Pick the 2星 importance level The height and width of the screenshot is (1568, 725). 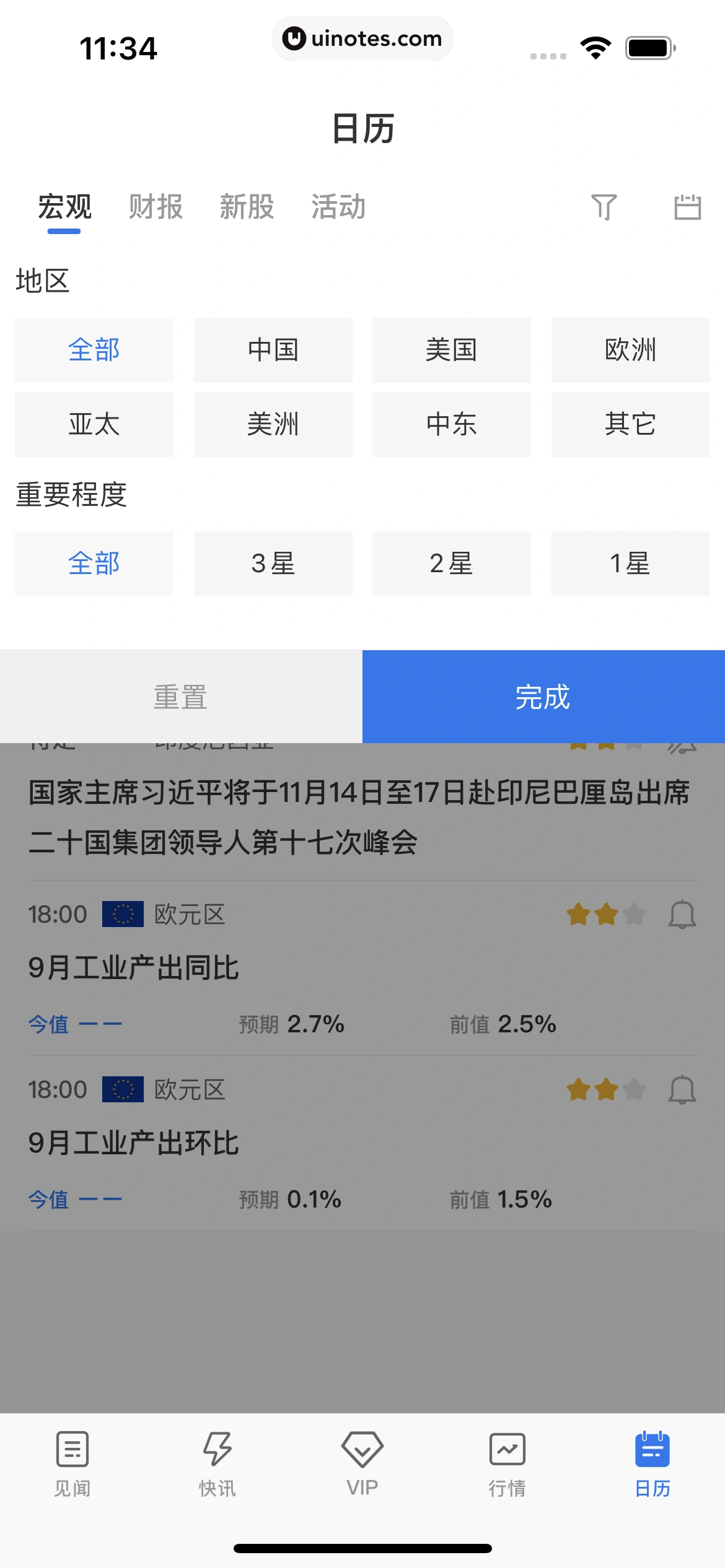click(x=452, y=564)
